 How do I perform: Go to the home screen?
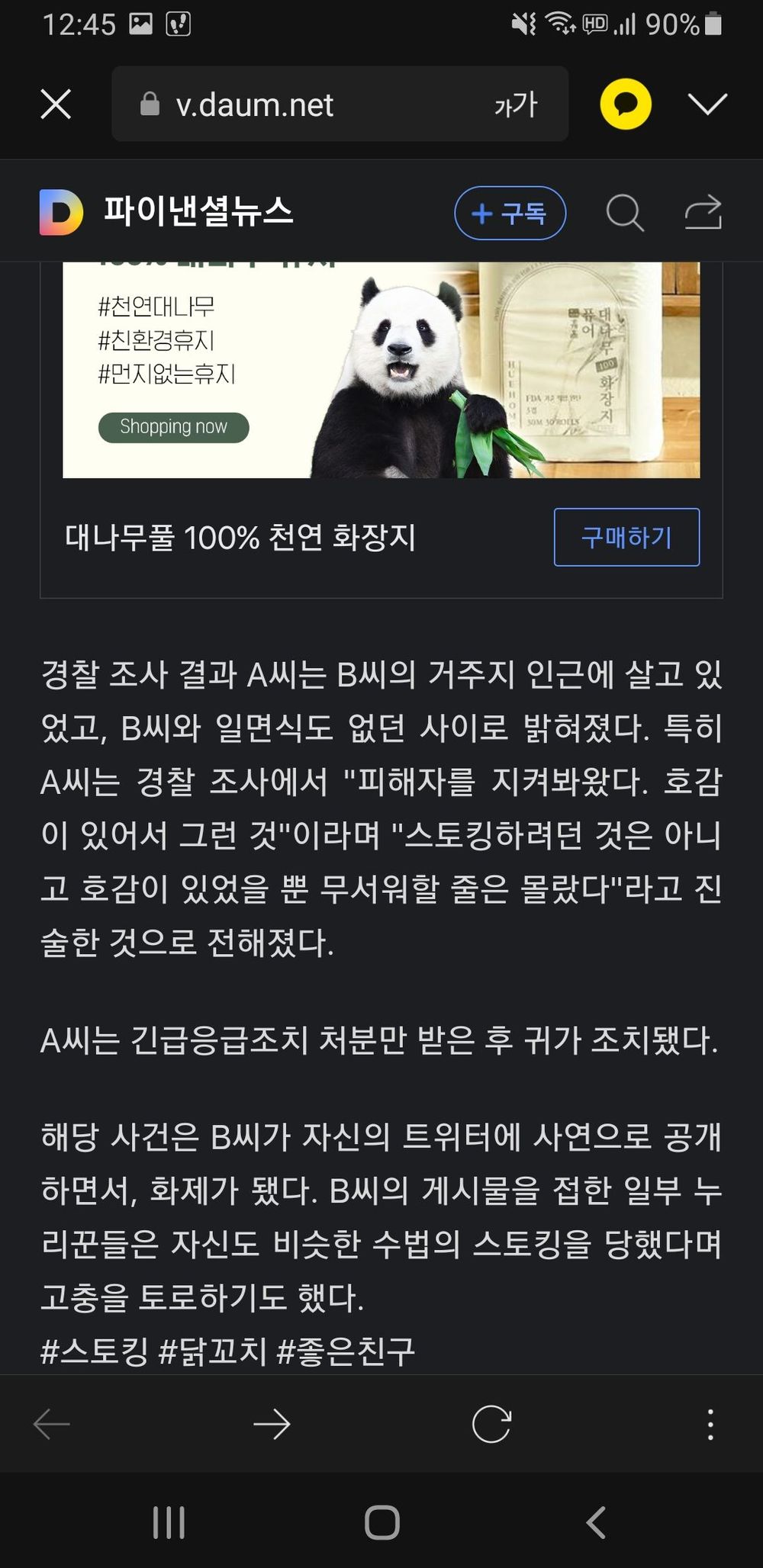point(382,1522)
